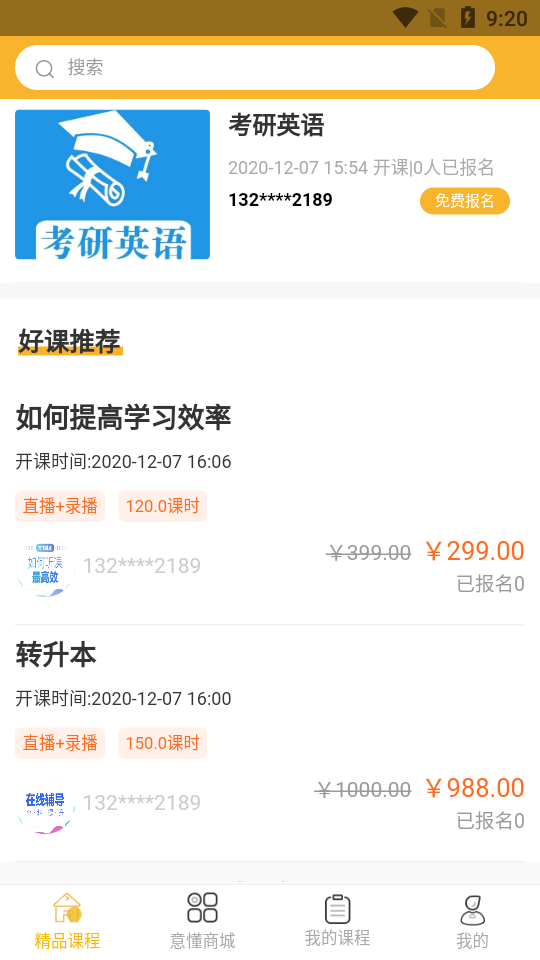Go to the 我的 tab
Screen dimensions: 540x960
[472, 921]
